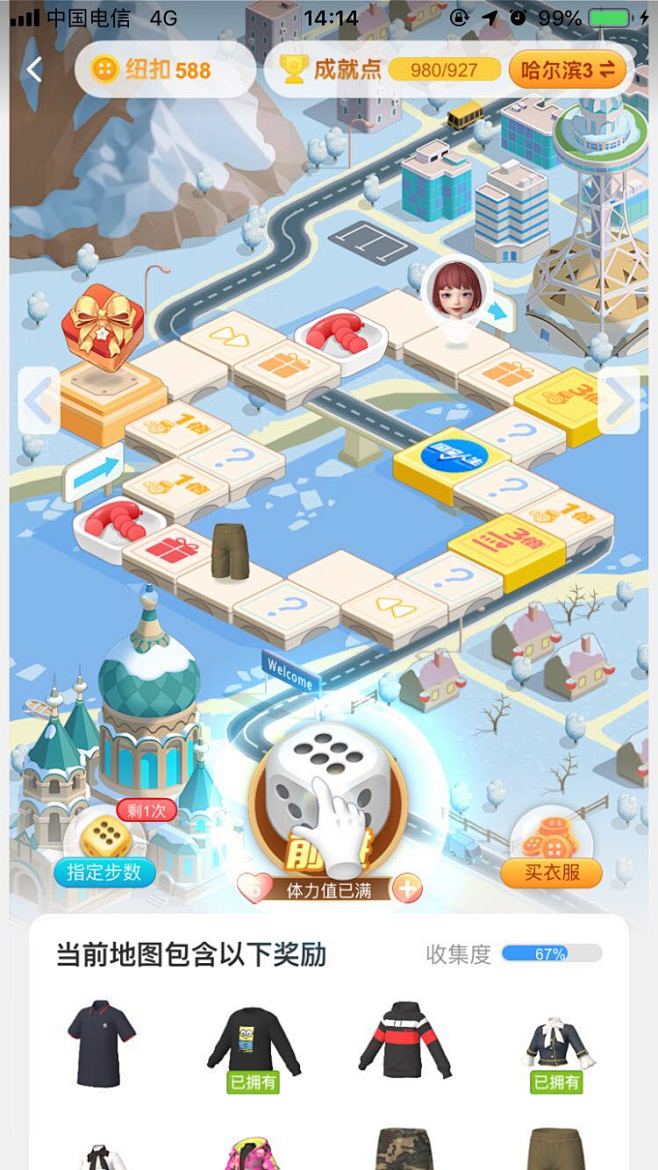View the camouflage pants reward
This screenshot has height=1170, width=658.
click(405, 1150)
